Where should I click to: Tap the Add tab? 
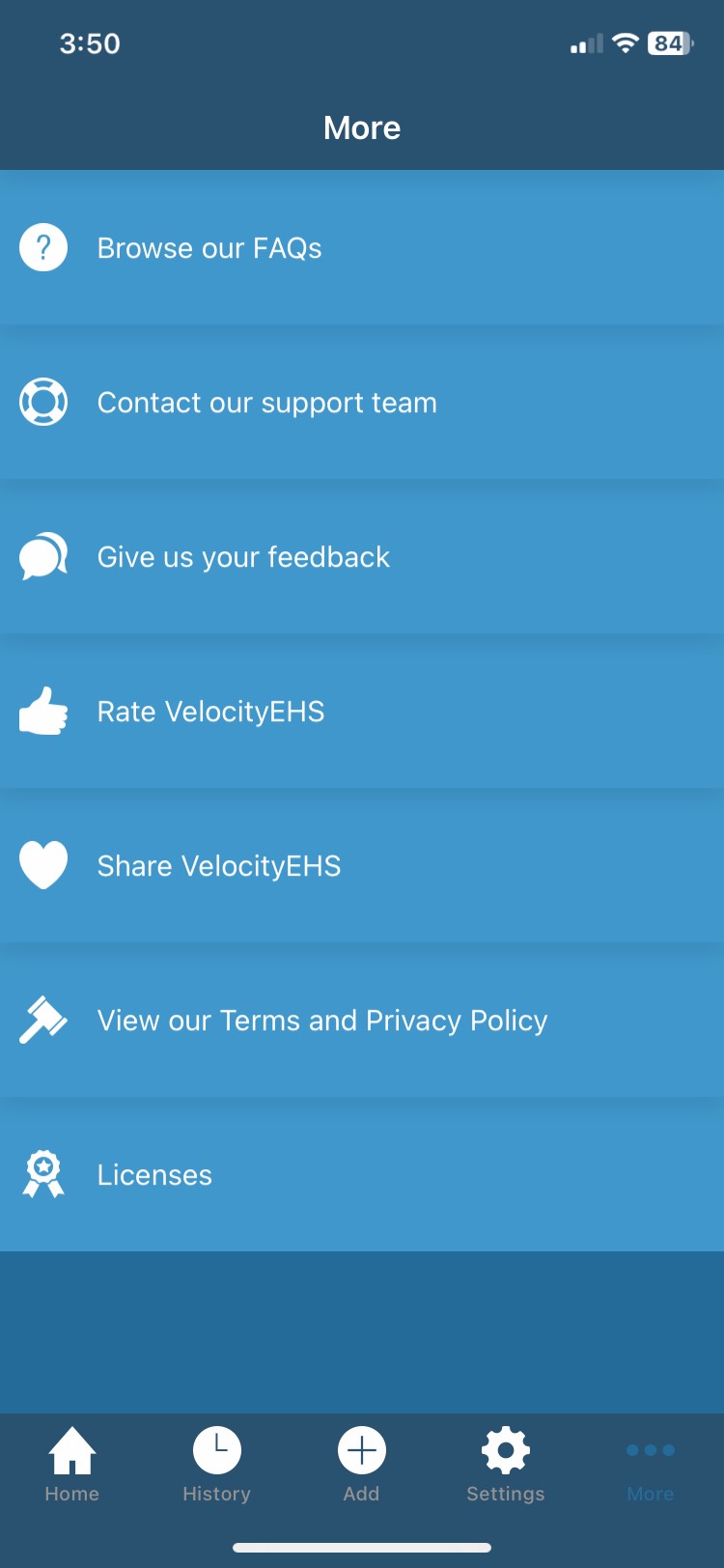tap(361, 1465)
